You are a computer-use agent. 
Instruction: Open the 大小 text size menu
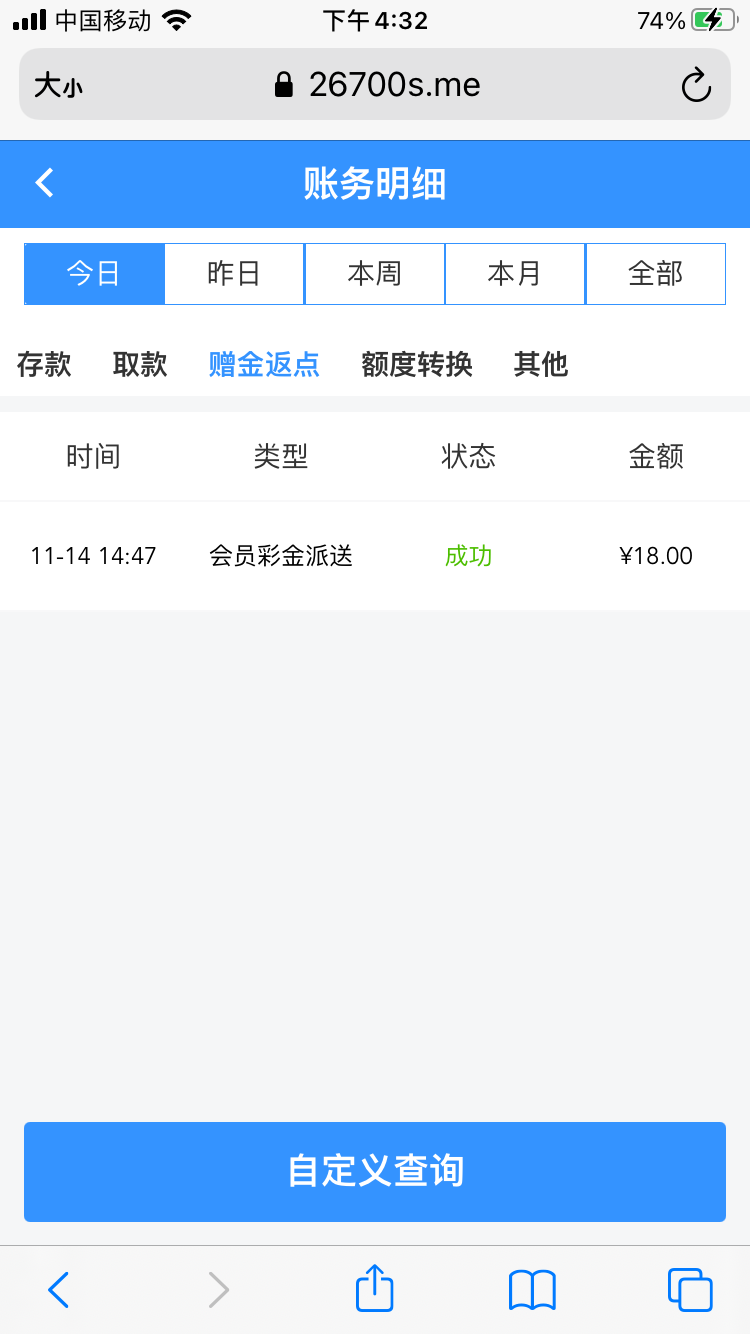click(59, 85)
